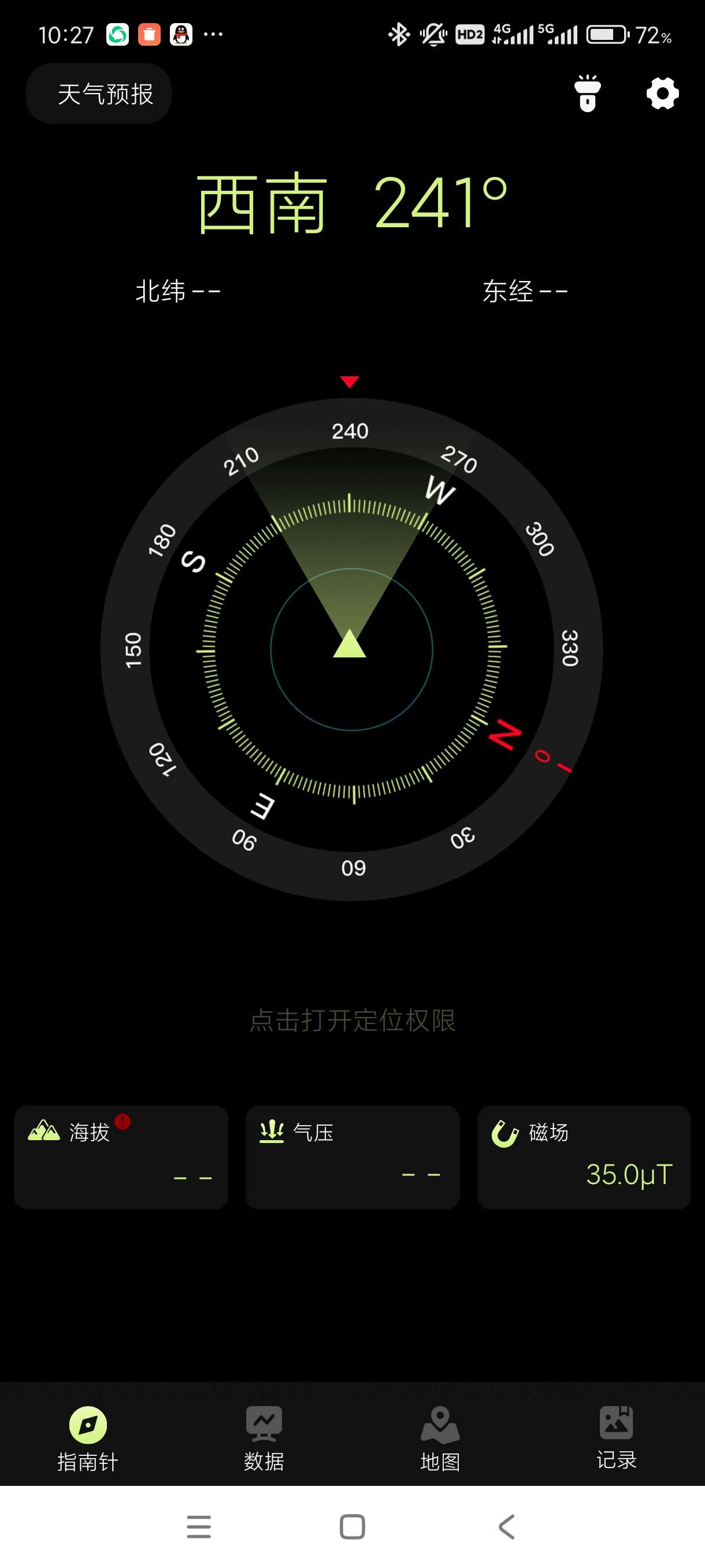Go to the system home screen

click(x=352, y=1526)
